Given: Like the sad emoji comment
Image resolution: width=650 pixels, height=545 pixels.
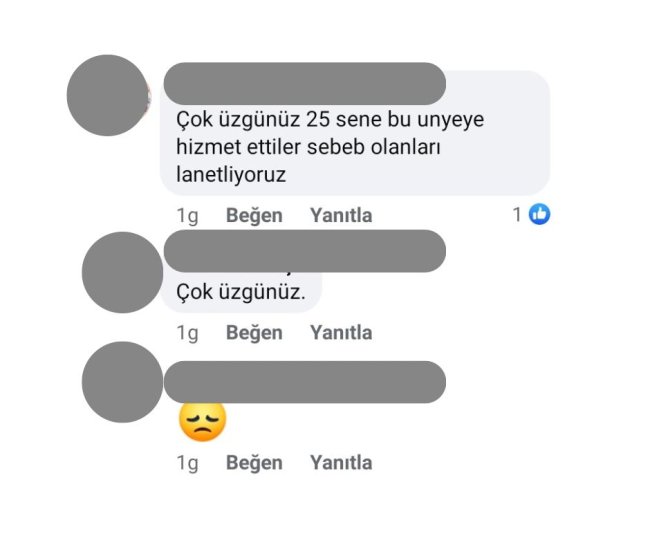Looking at the screenshot, I should pos(254,463).
